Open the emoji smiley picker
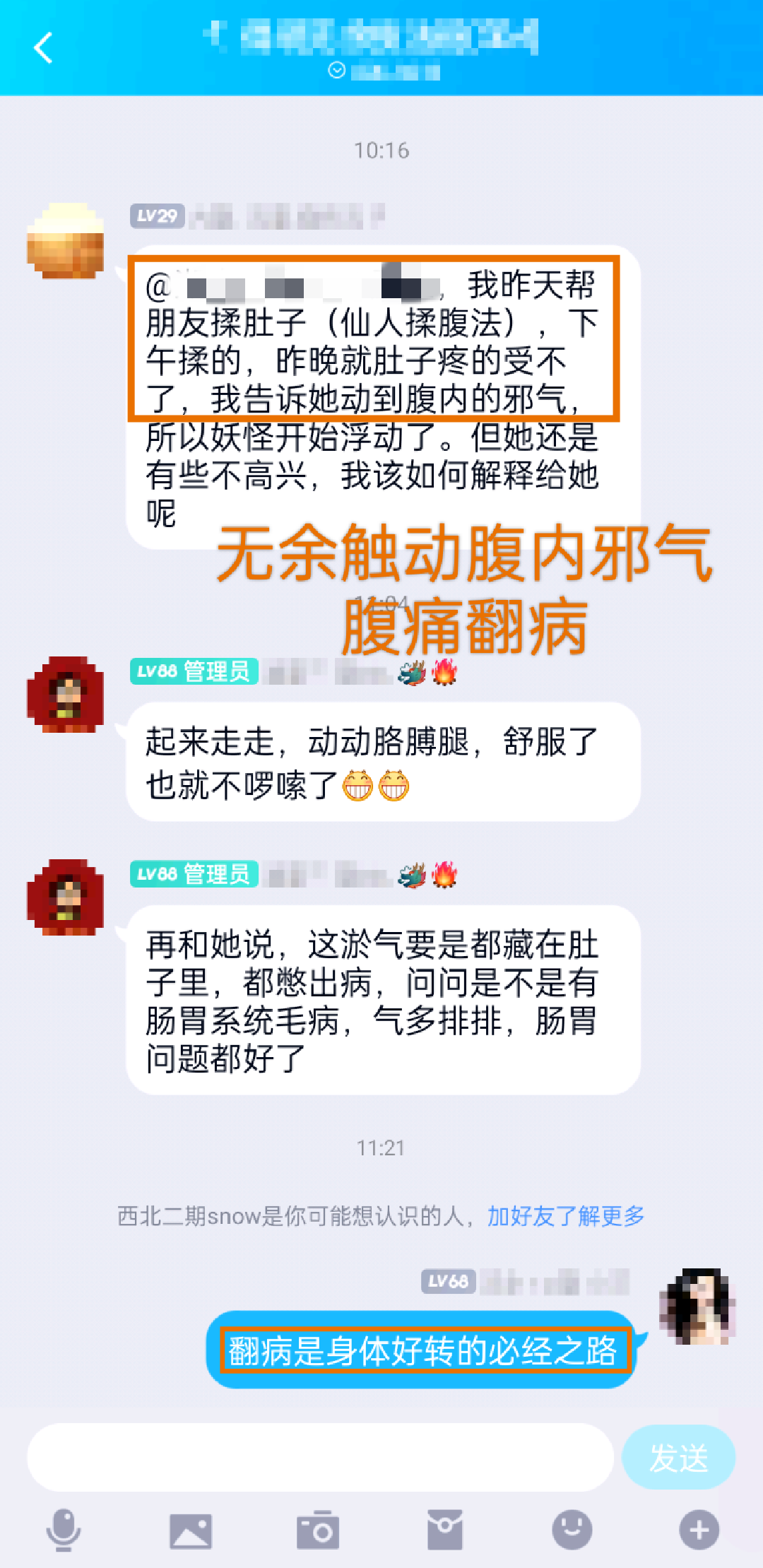This screenshot has width=763, height=1568. [572, 1530]
